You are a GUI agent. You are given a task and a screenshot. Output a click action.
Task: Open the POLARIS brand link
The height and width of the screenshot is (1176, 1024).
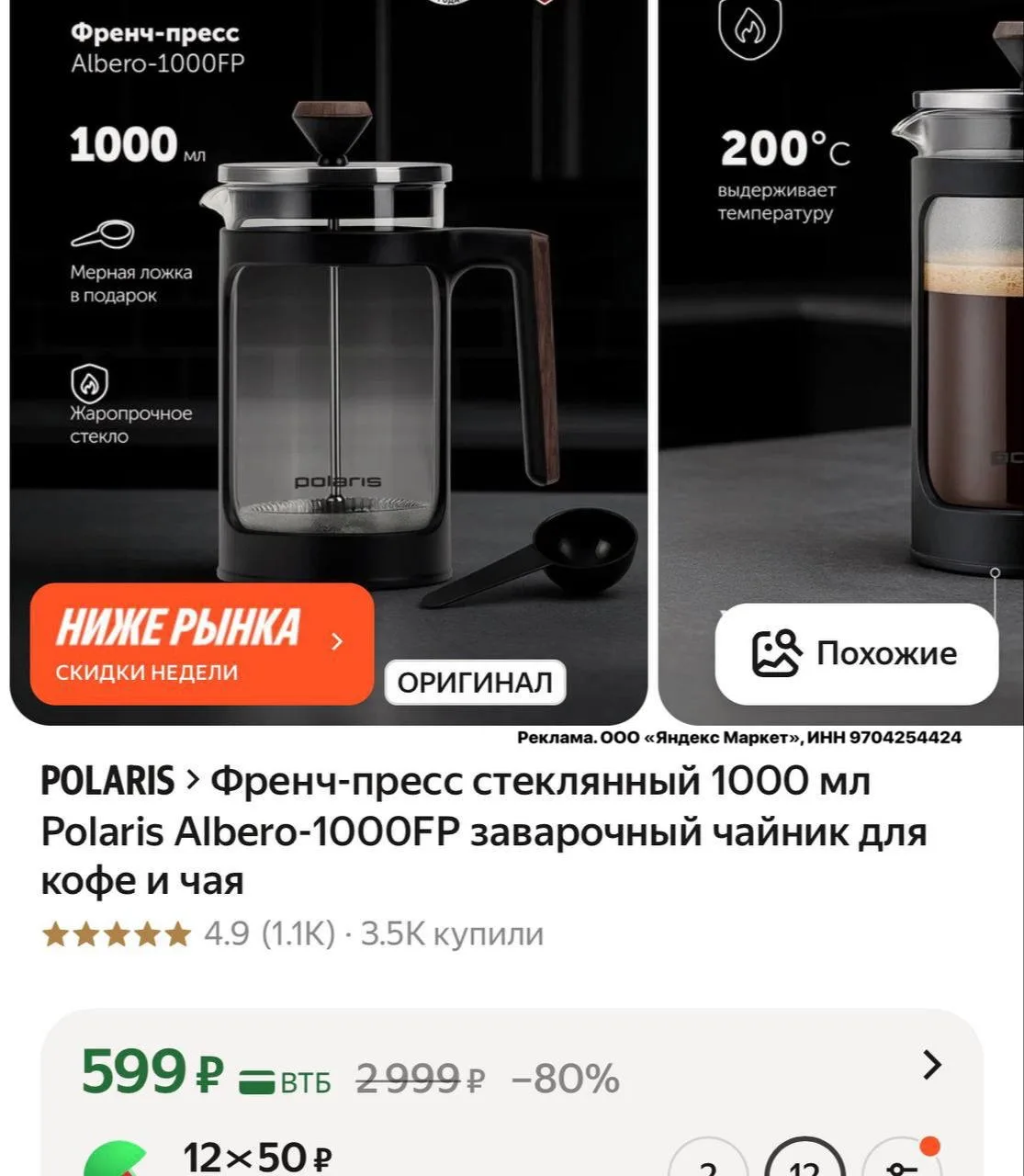[107, 782]
